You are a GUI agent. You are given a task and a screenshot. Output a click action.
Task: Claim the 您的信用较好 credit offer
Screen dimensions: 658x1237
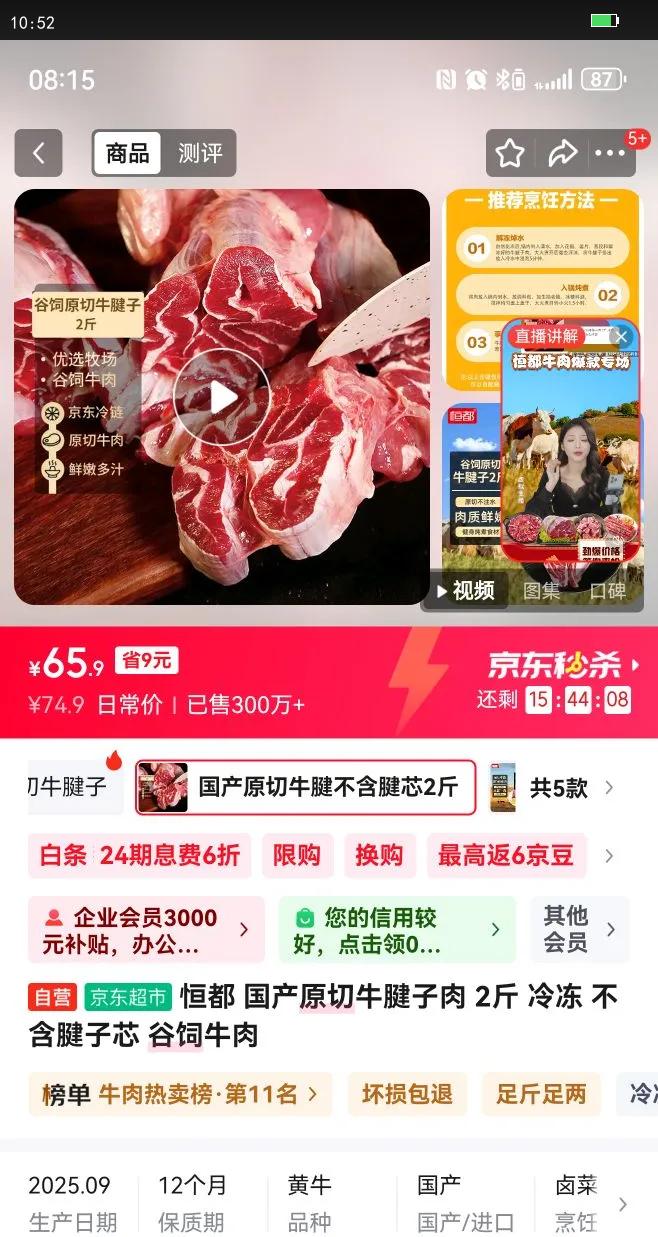point(397,930)
